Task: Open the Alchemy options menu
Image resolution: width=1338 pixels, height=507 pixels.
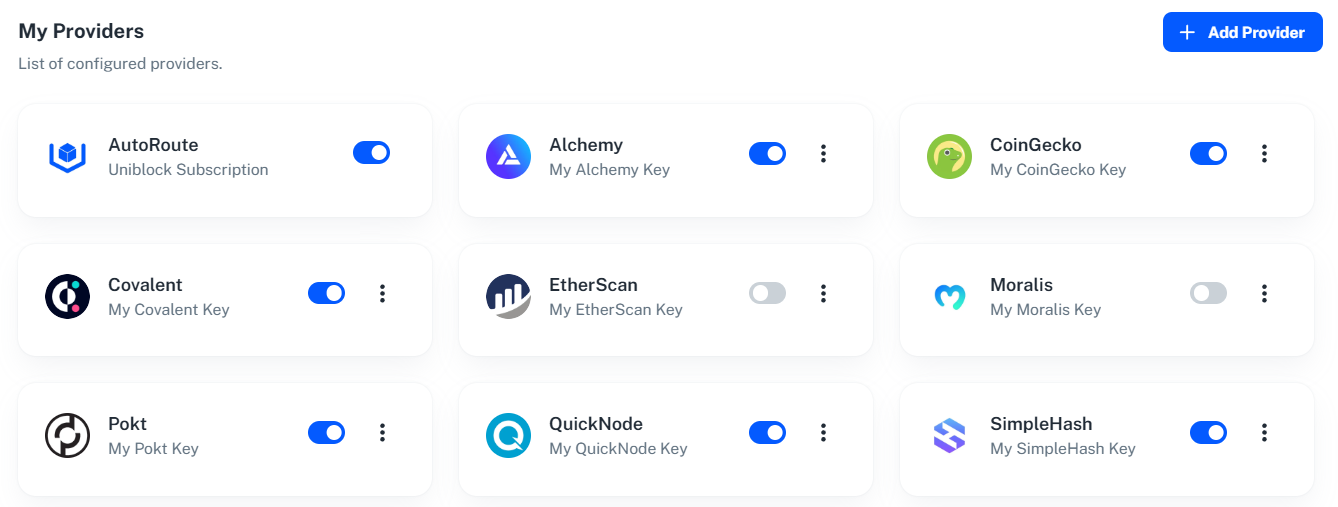Action: 823,153
